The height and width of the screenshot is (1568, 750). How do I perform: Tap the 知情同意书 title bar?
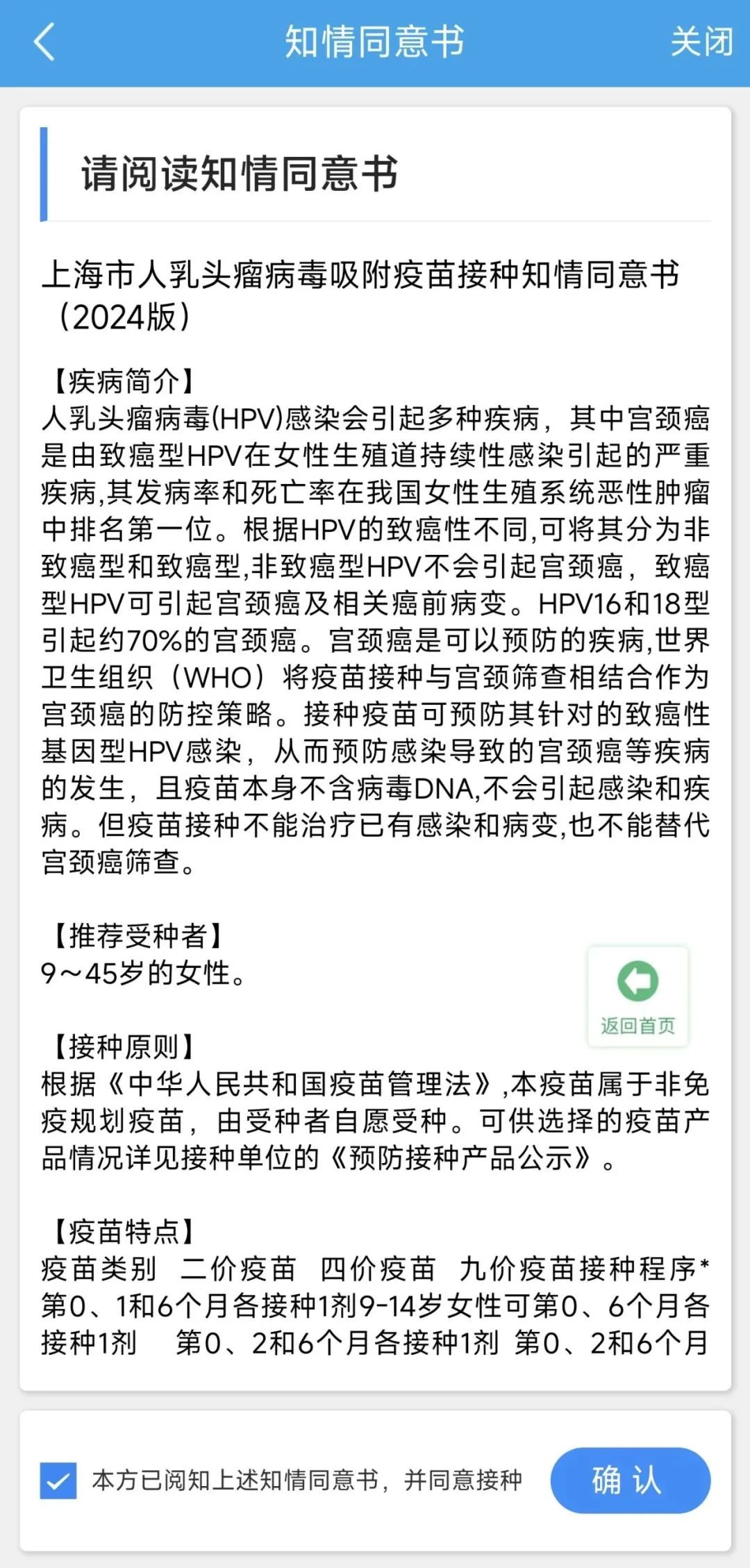(375, 42)
